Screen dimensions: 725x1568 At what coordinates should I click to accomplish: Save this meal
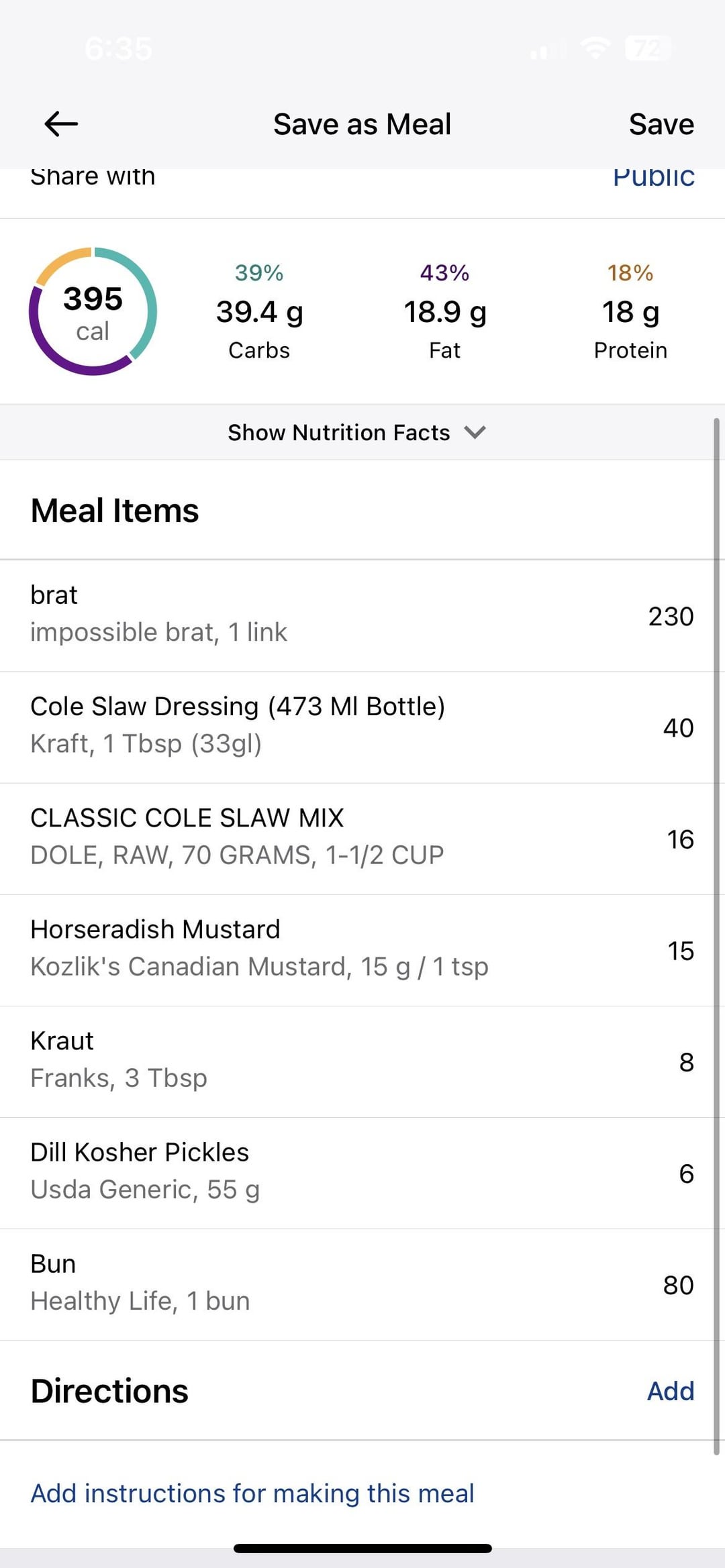click(661, 124)
